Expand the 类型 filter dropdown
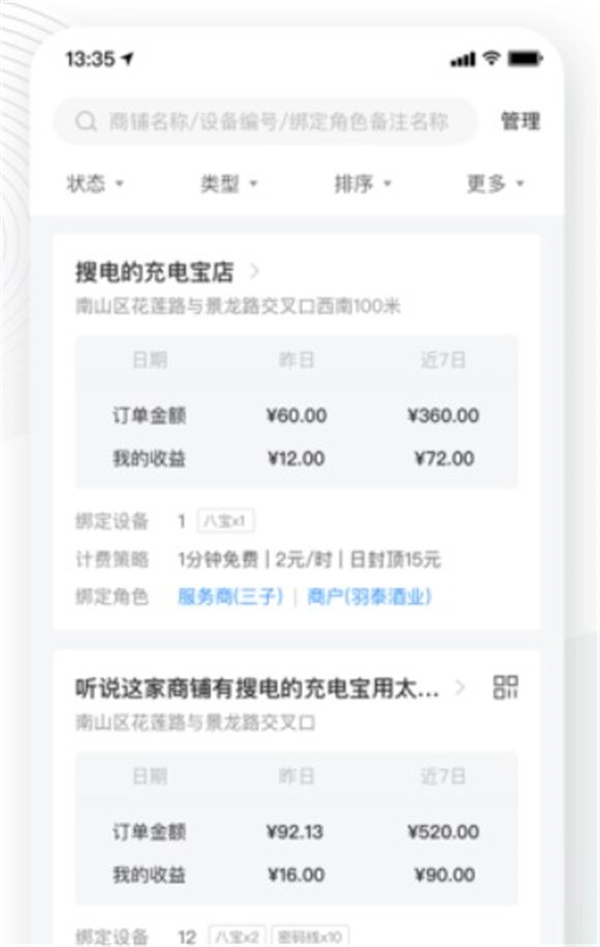Image resolution: width=600 pixels, height=947 pixels. tap(229, 184)
